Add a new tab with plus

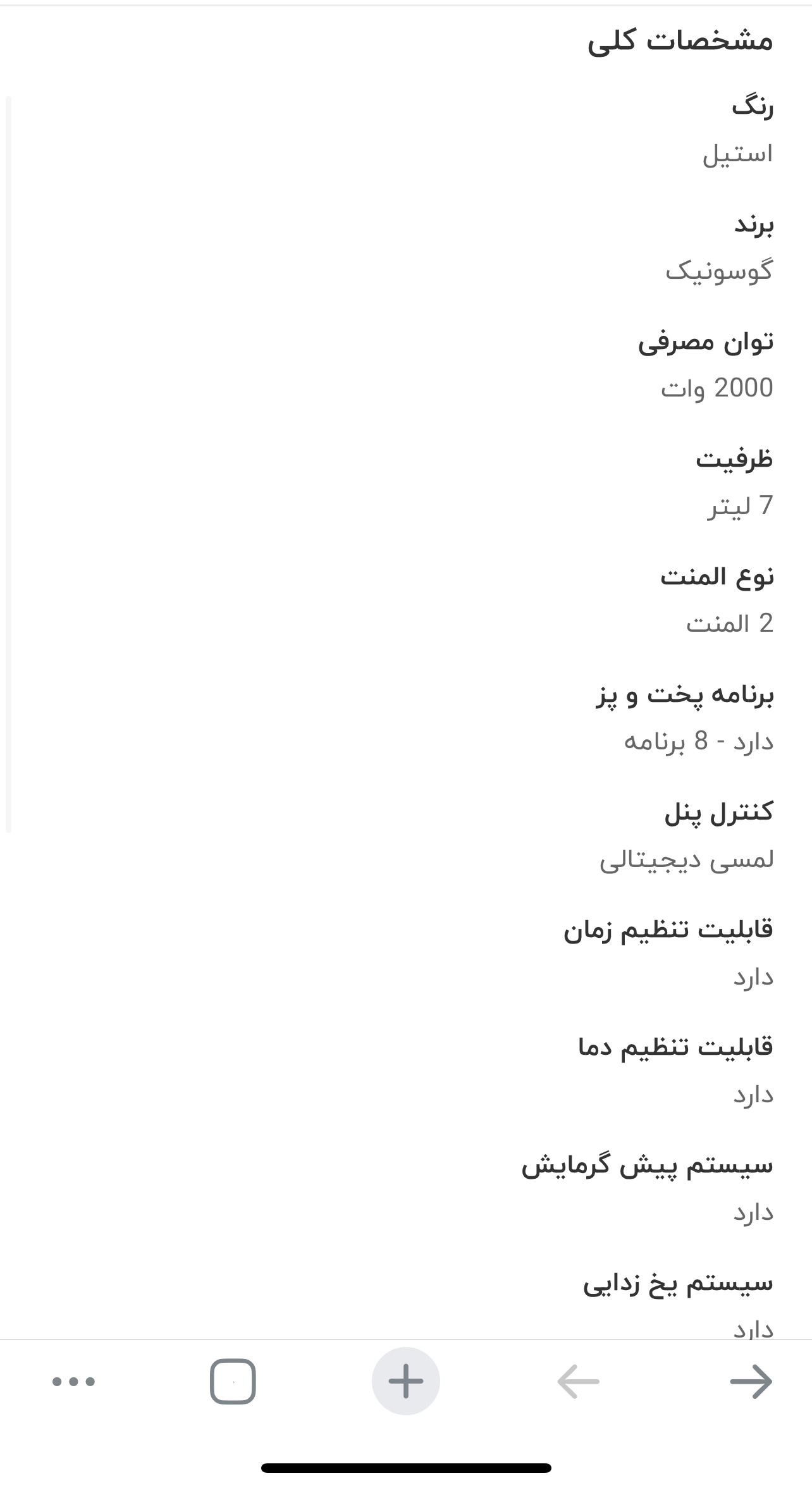coord(406,1381)
